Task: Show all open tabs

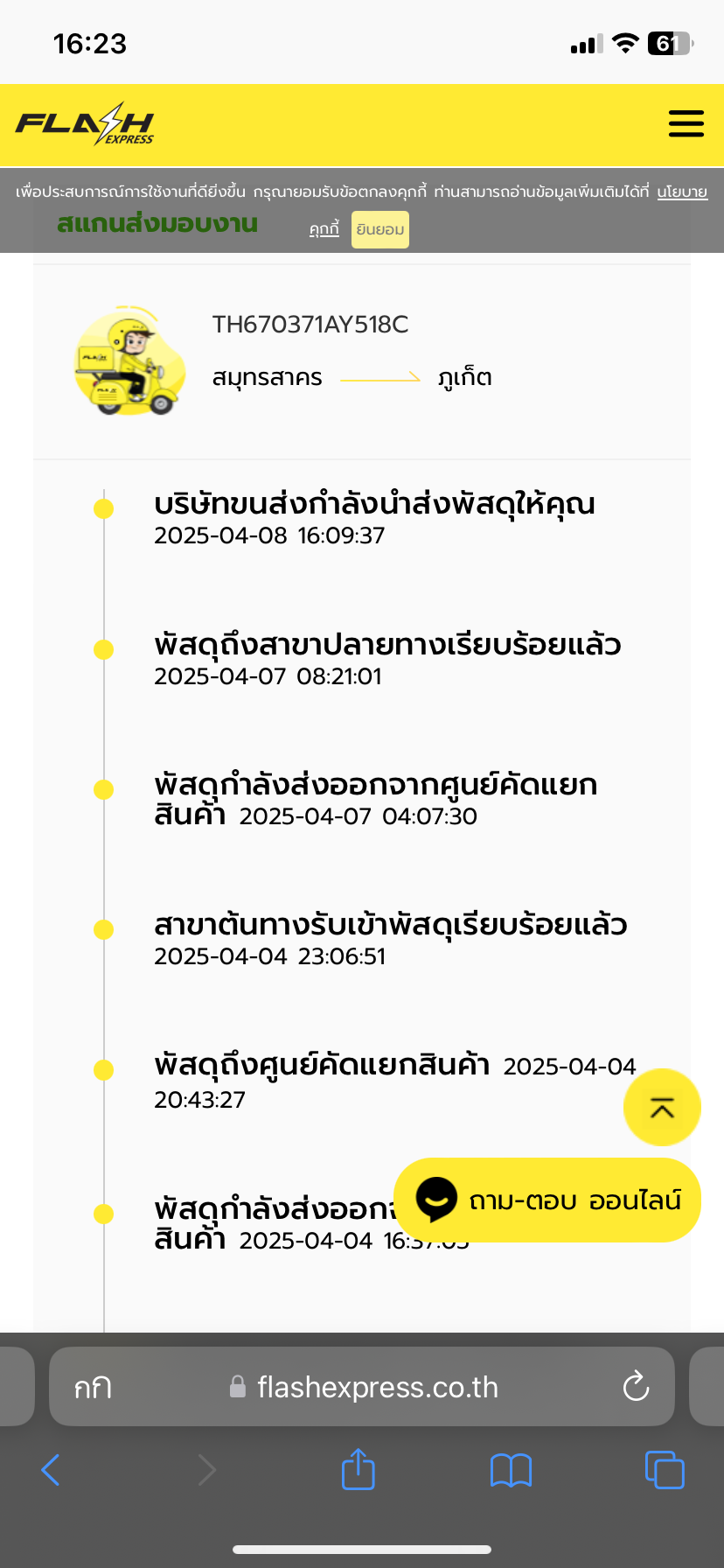Action: click(x=665, y=1470)
